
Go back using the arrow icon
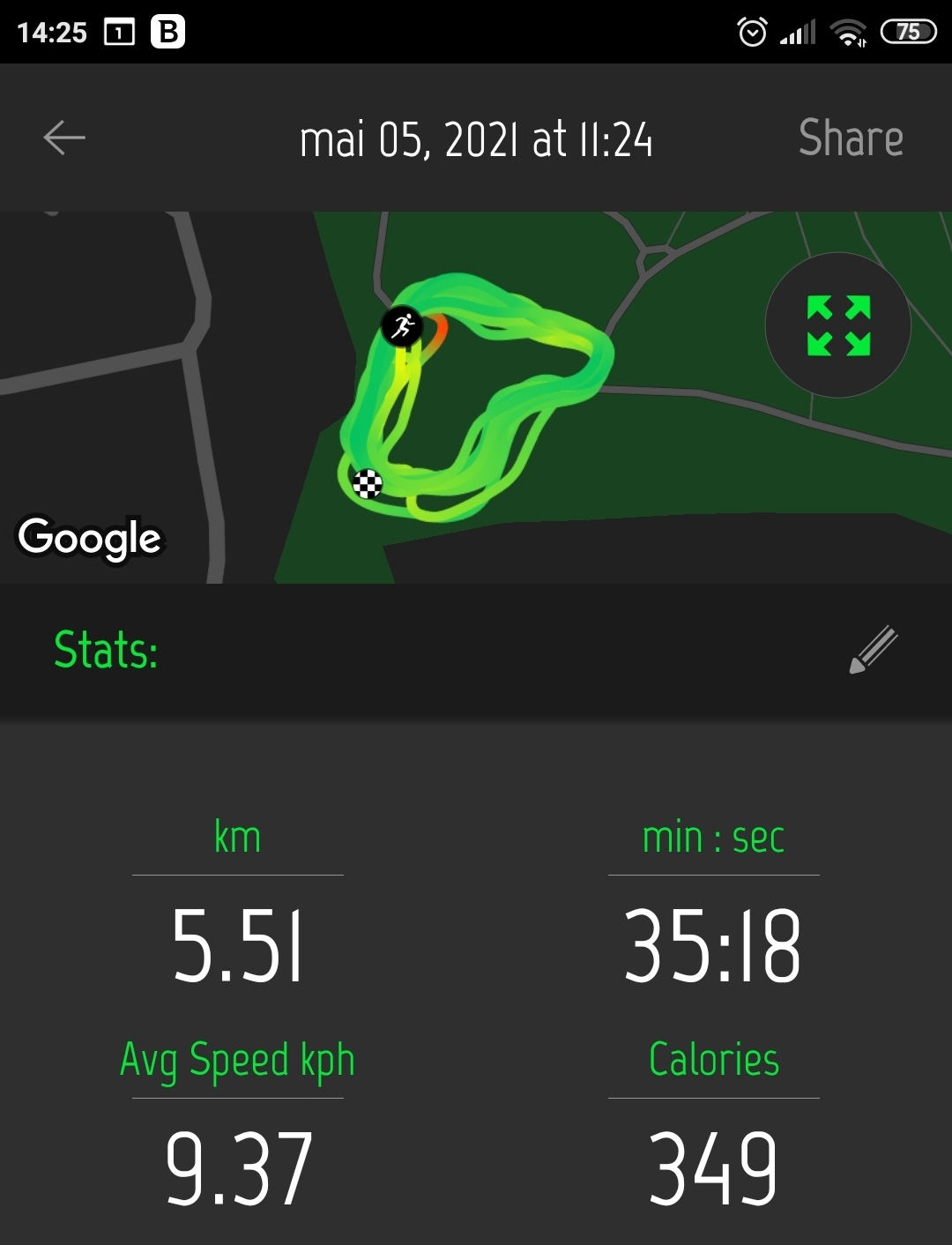point(64,138)
